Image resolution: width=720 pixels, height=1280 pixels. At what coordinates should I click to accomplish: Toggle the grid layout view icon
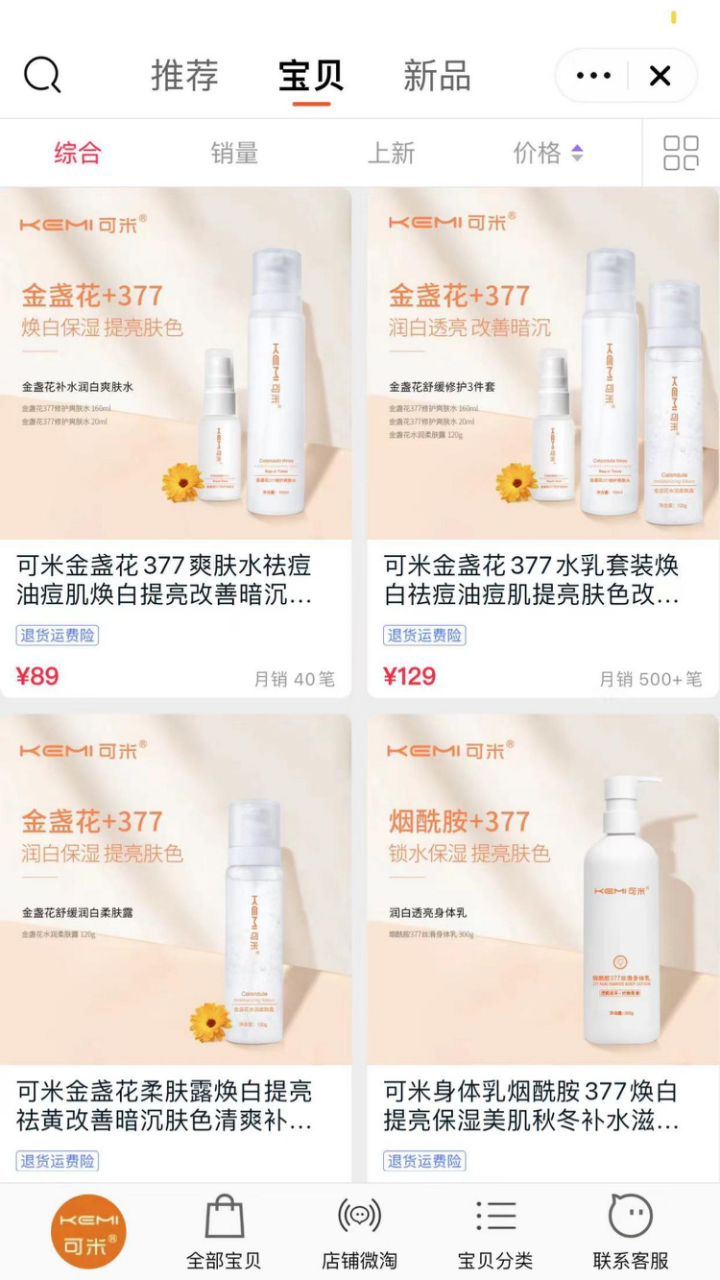[x=681, y=153]
